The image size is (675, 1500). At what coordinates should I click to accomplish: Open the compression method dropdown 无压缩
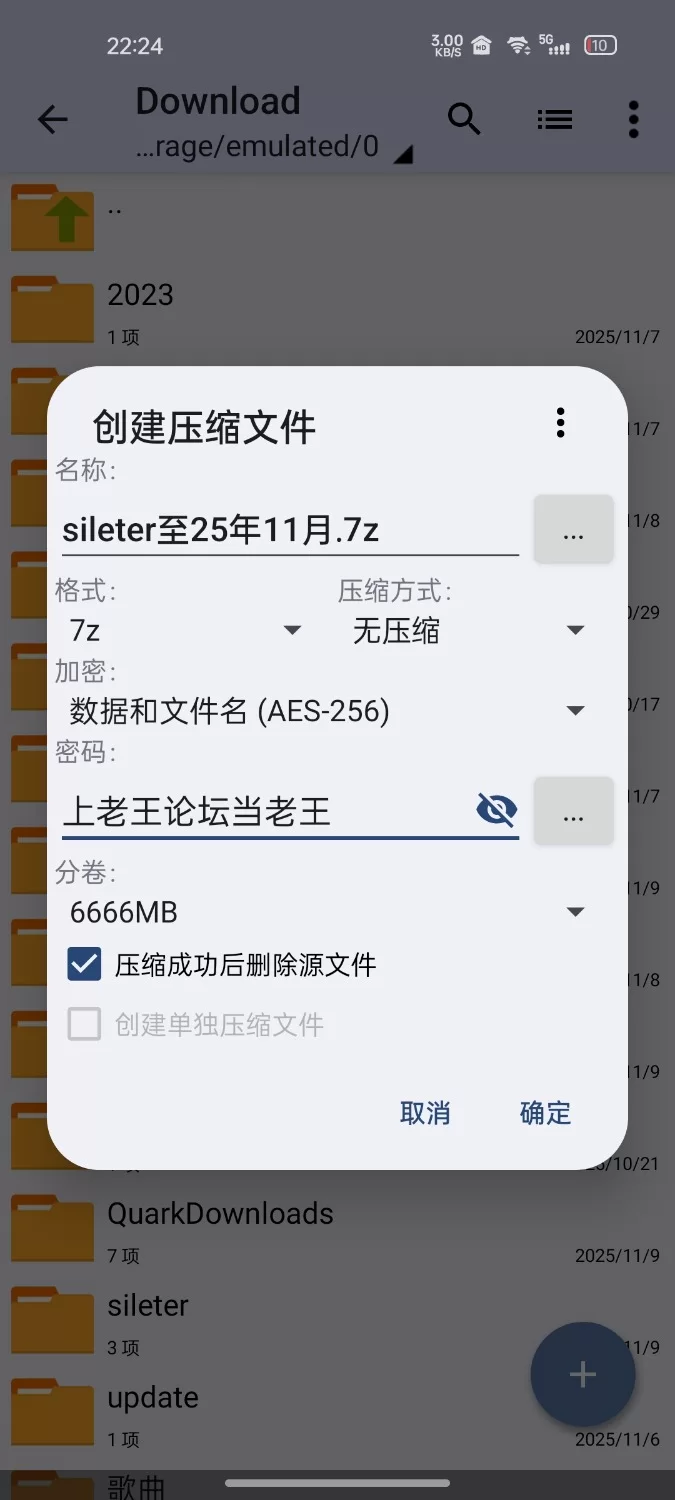tap(467, 630)
